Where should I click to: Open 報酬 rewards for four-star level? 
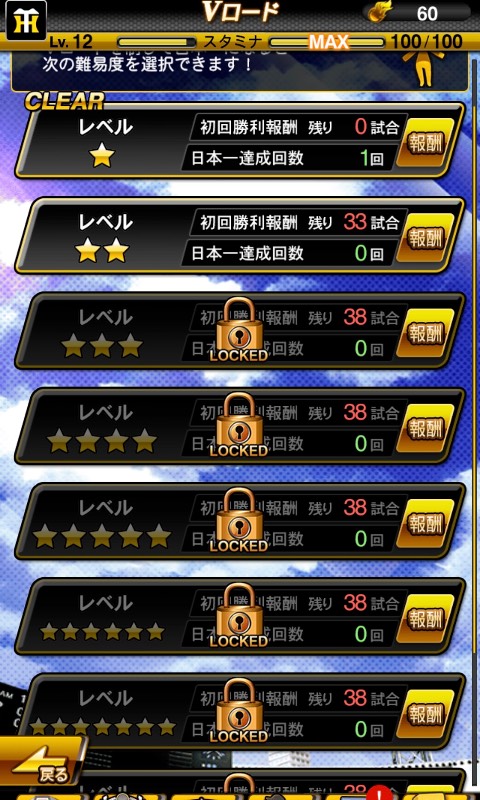[425, 429]
